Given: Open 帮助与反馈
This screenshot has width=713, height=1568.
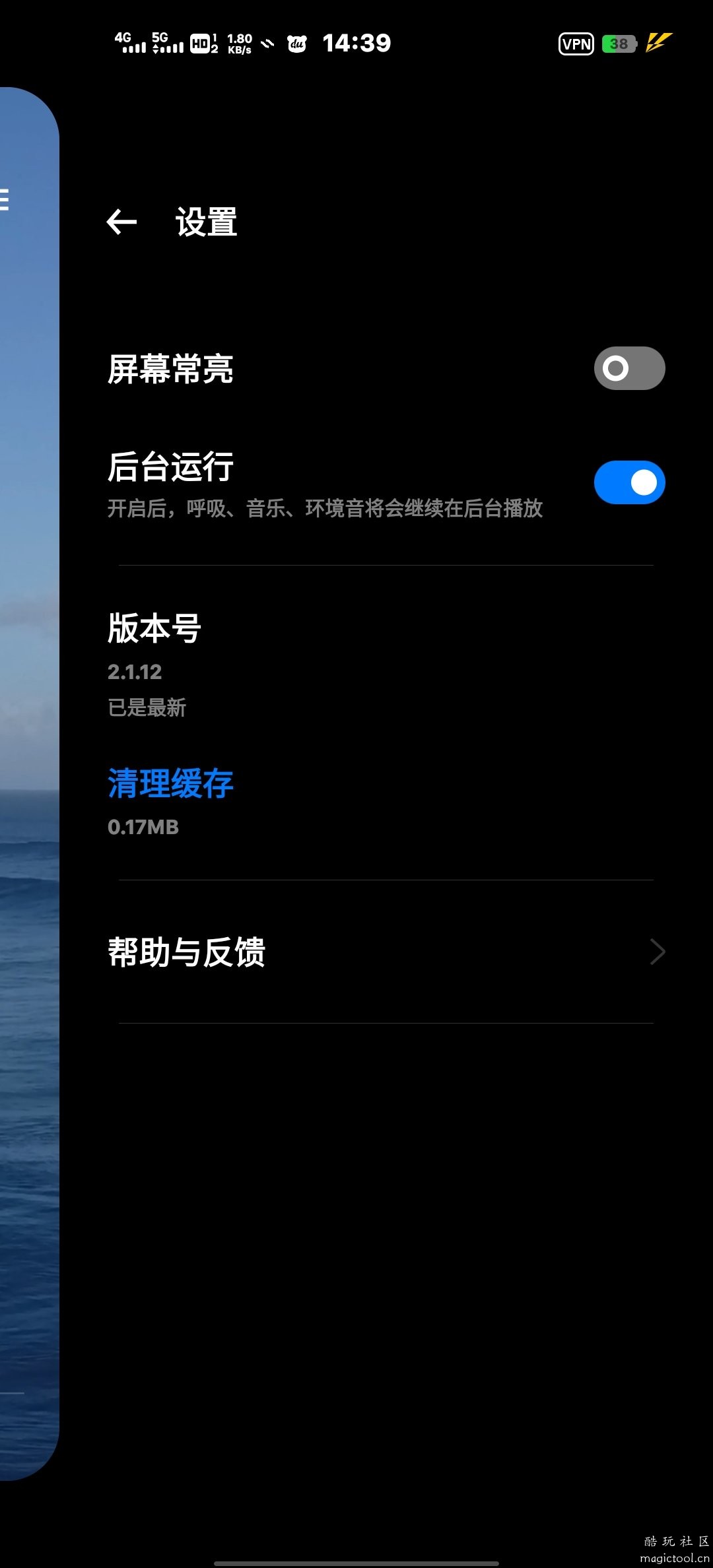Looking at the screenshot, I should [x=386, y=952].
